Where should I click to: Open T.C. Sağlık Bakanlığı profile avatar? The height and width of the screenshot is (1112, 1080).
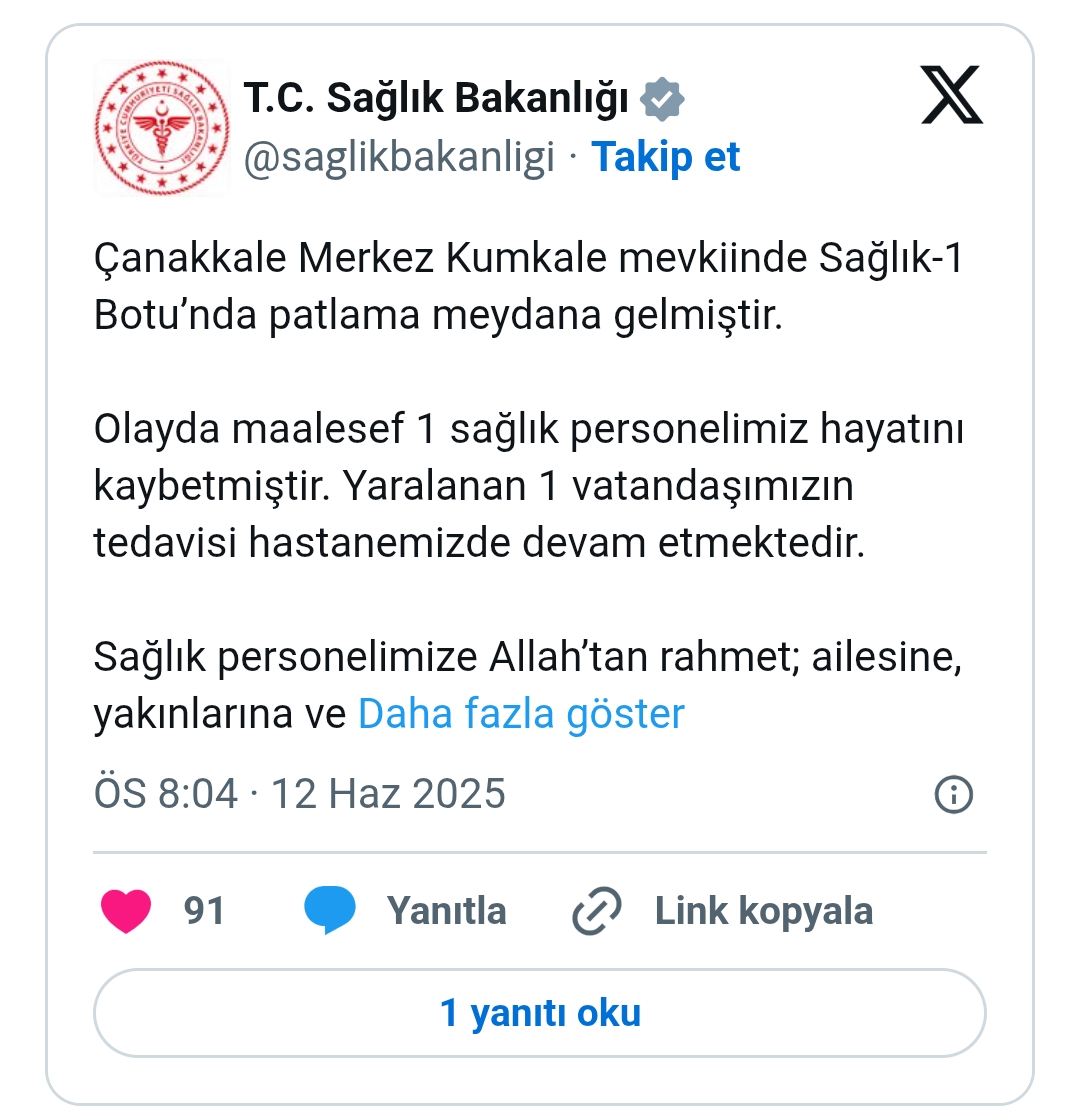coord(161,127)
